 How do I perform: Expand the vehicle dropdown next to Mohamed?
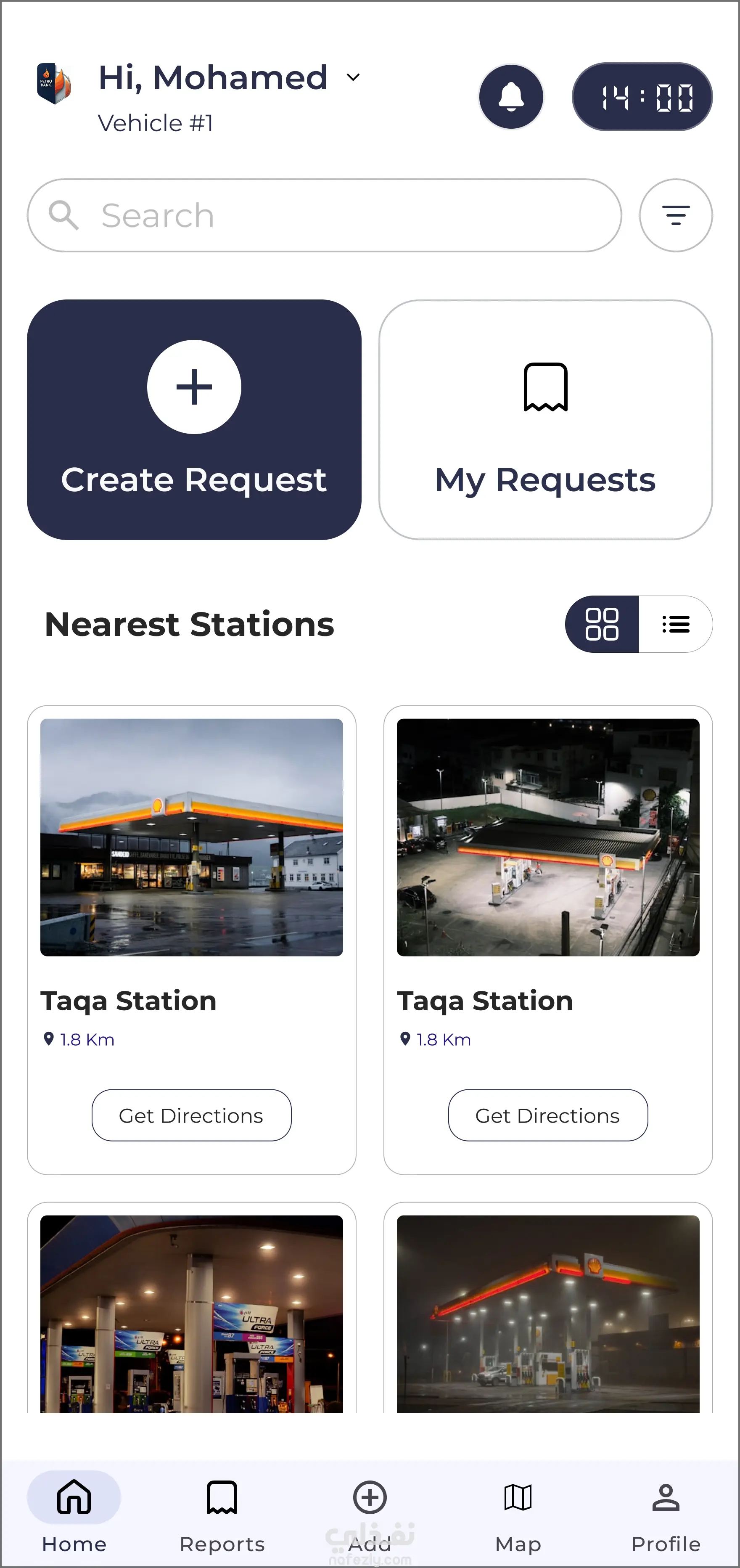pyautogui.click(x=353, y=77)
